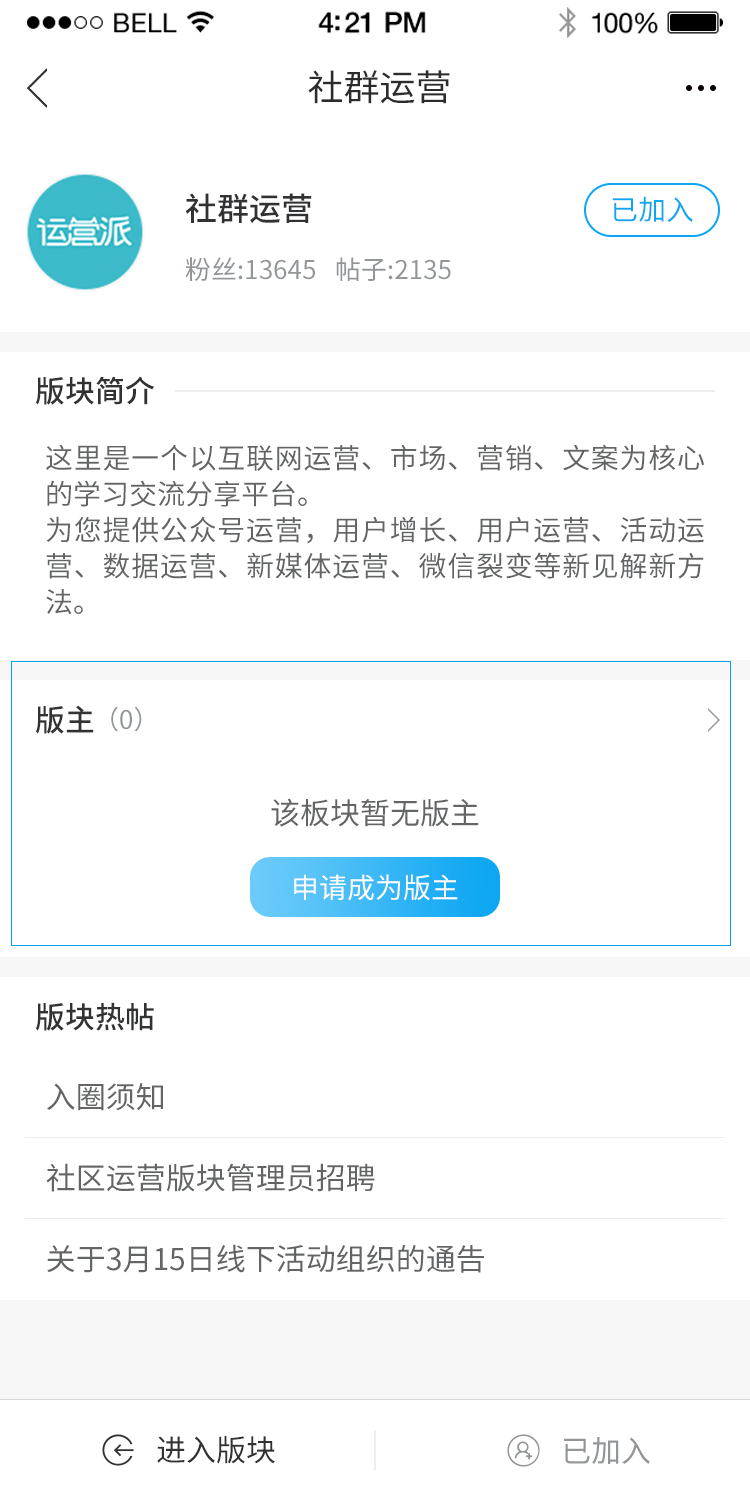Open the 运营派 community avatar

(x=85, y=232)
